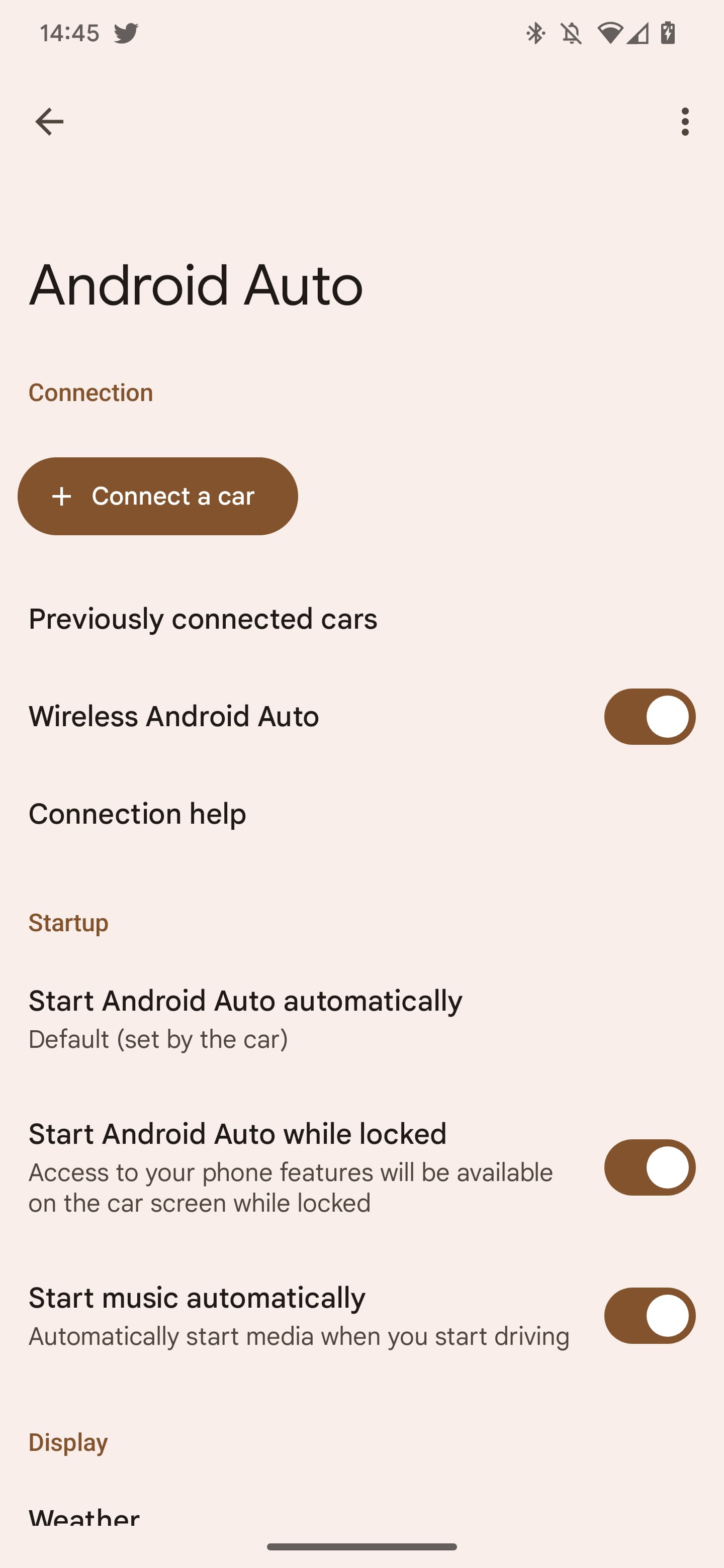
Task: Open Start Android Auto automatically options
Action: (x=246, y=1017)
